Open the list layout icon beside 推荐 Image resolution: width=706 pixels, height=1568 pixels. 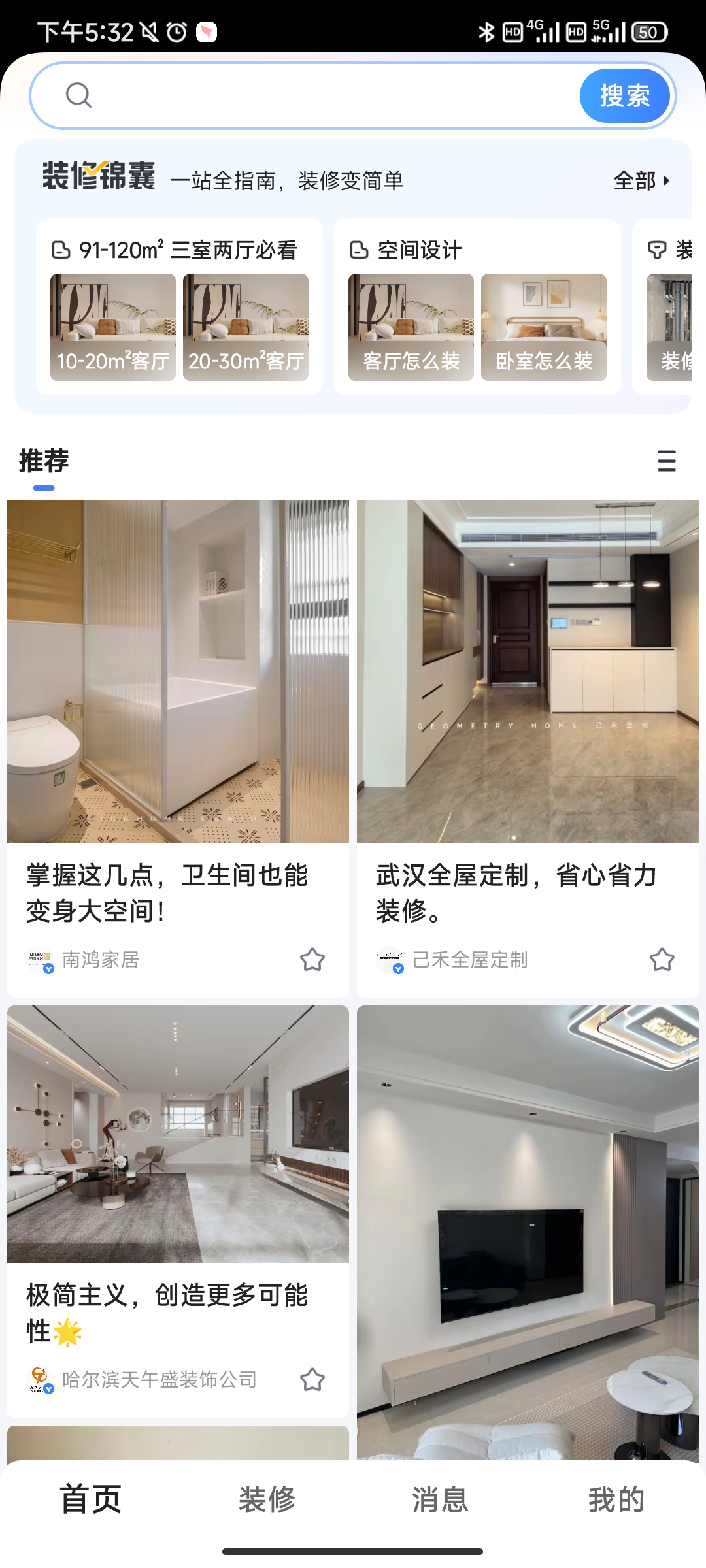click(666, 462)
